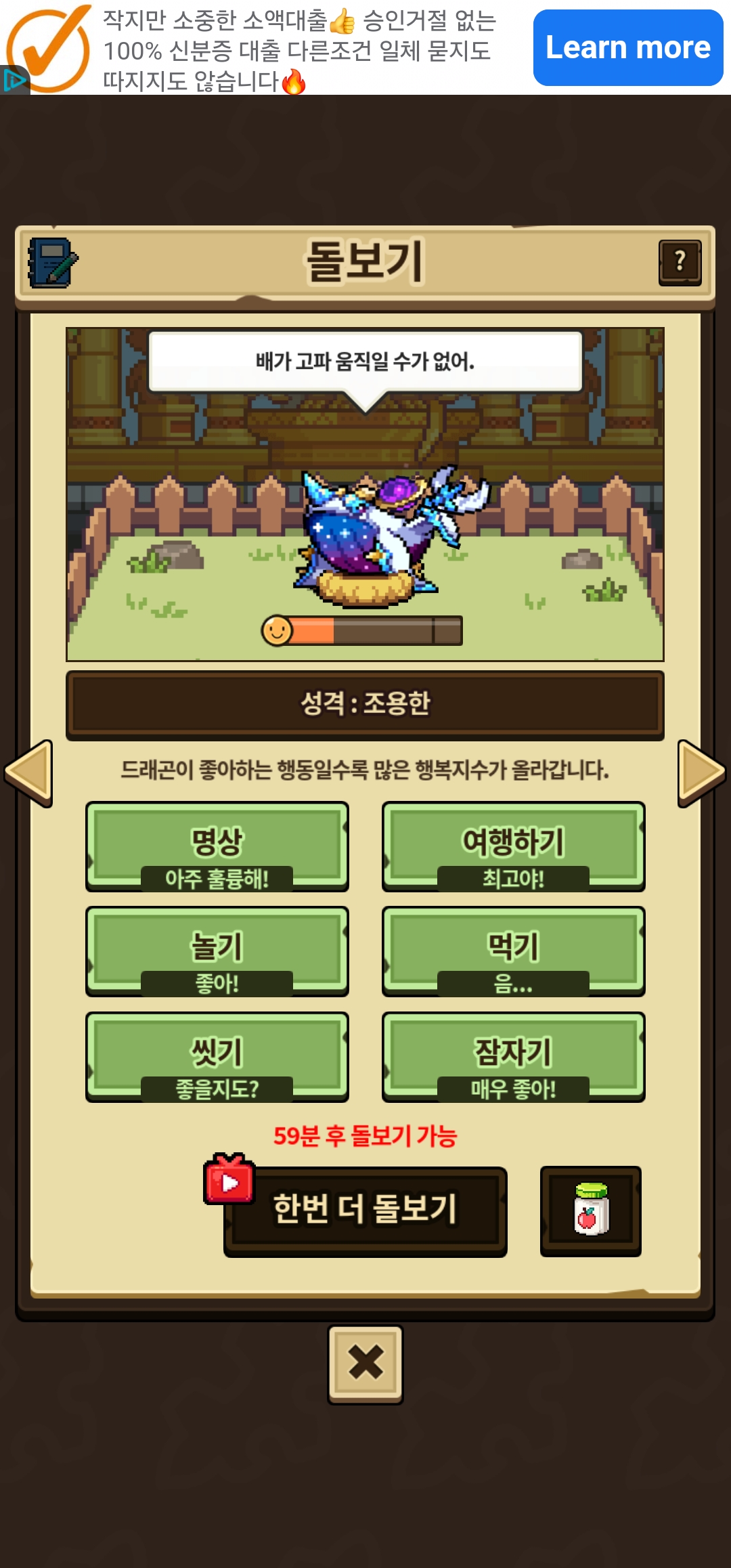Viewport: 731px width, 1568px height.
Task: Put the dragon to sleep with 잠자기
Action: tap(513, 1056)
